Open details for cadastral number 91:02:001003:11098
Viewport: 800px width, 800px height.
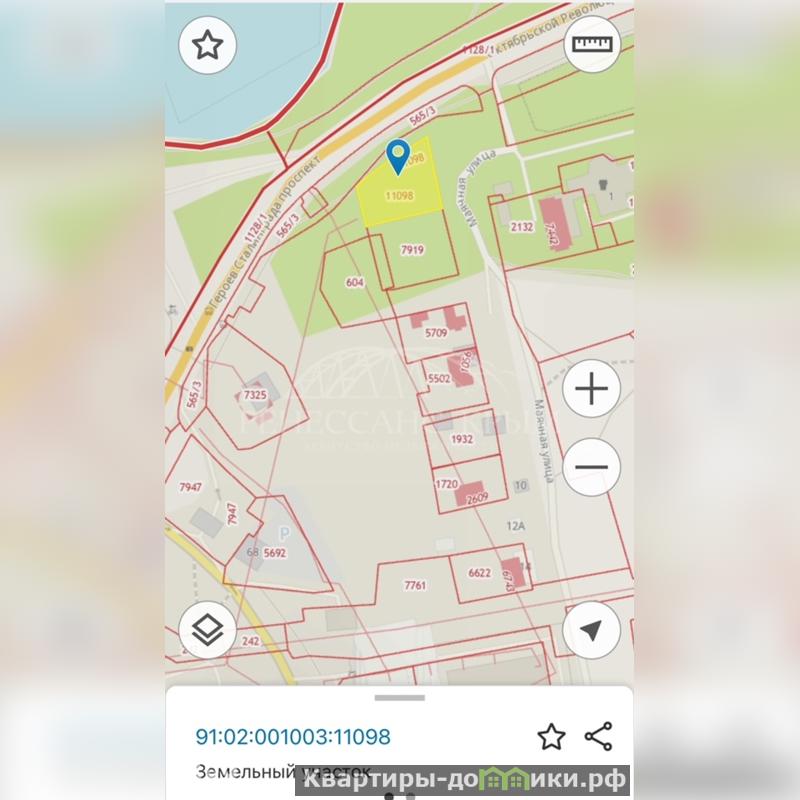[293, 738]
